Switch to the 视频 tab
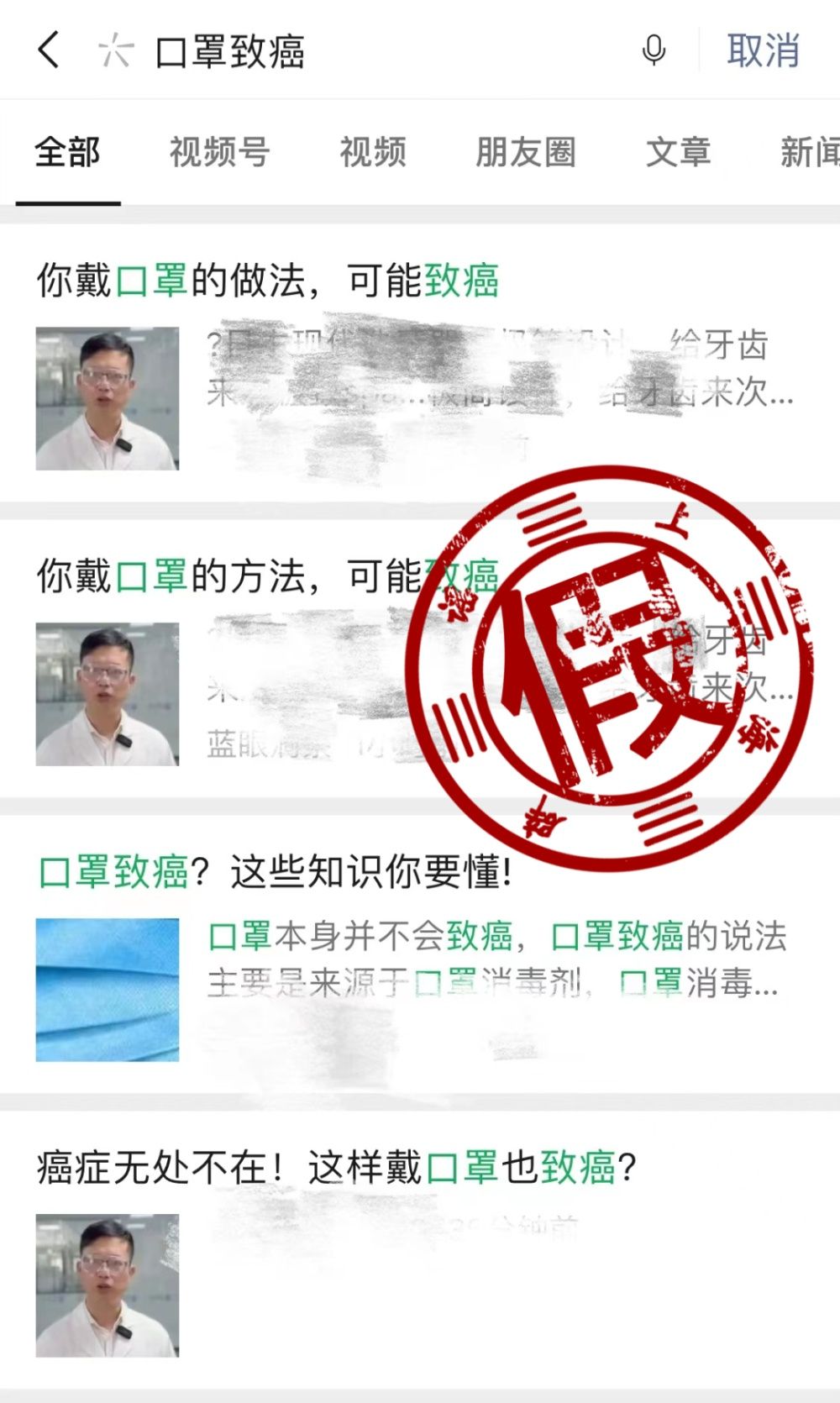 [x=372, y=153]
